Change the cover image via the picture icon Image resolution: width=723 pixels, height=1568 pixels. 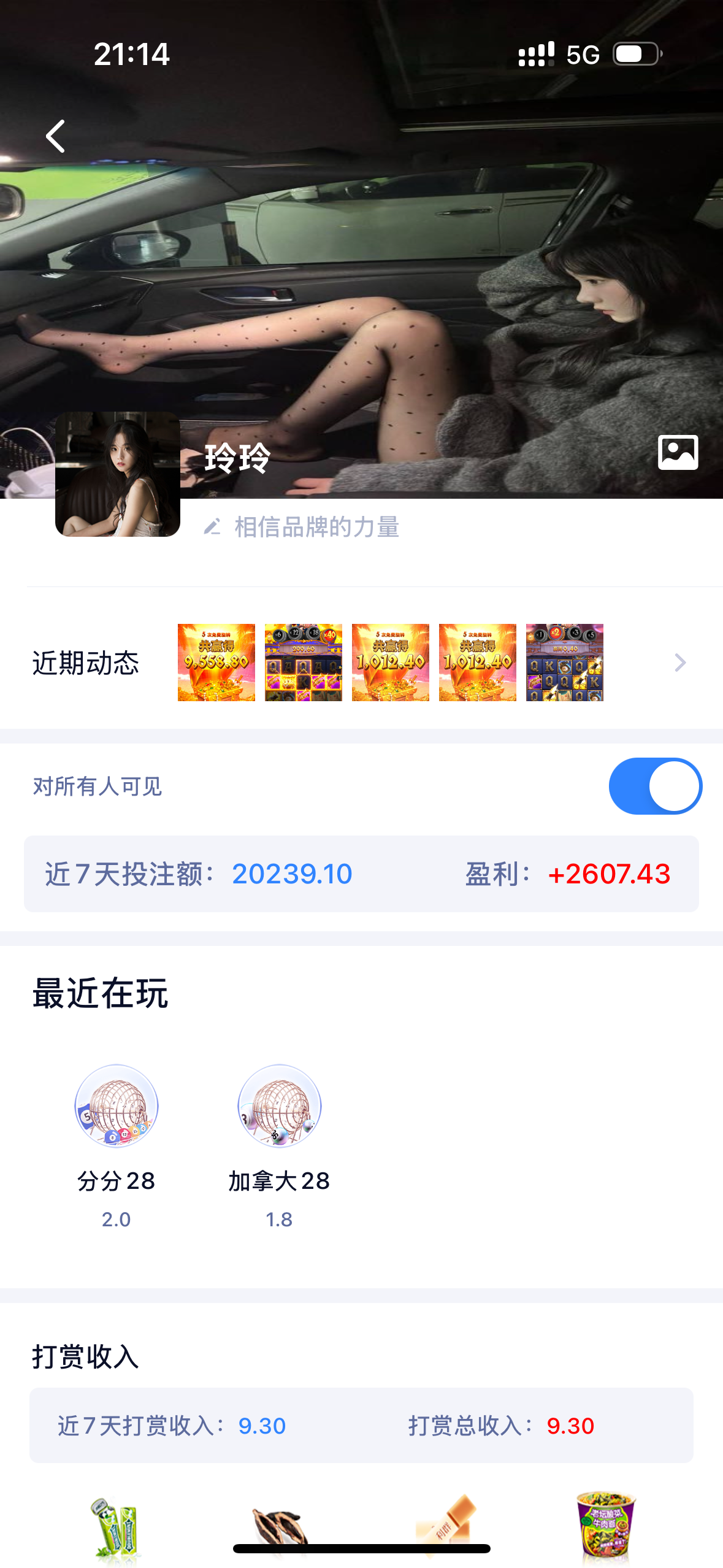[678, 453]
